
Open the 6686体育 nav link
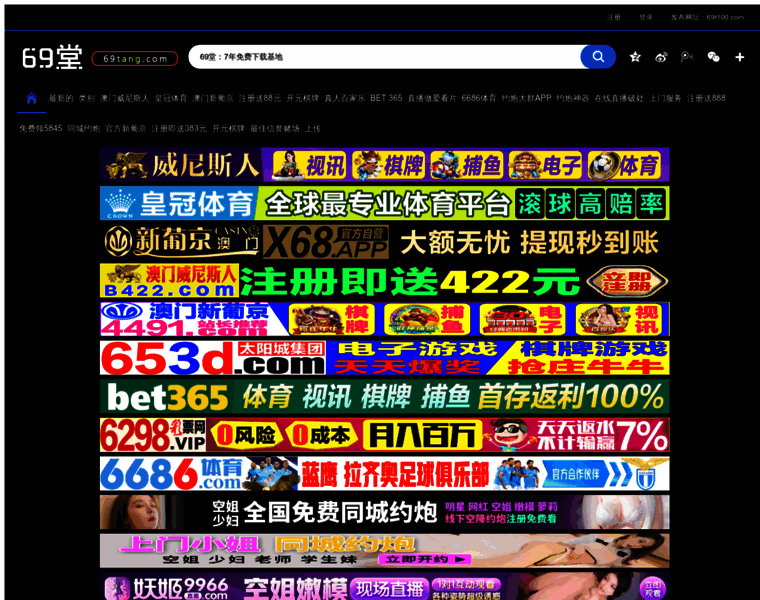pos(479,98)
